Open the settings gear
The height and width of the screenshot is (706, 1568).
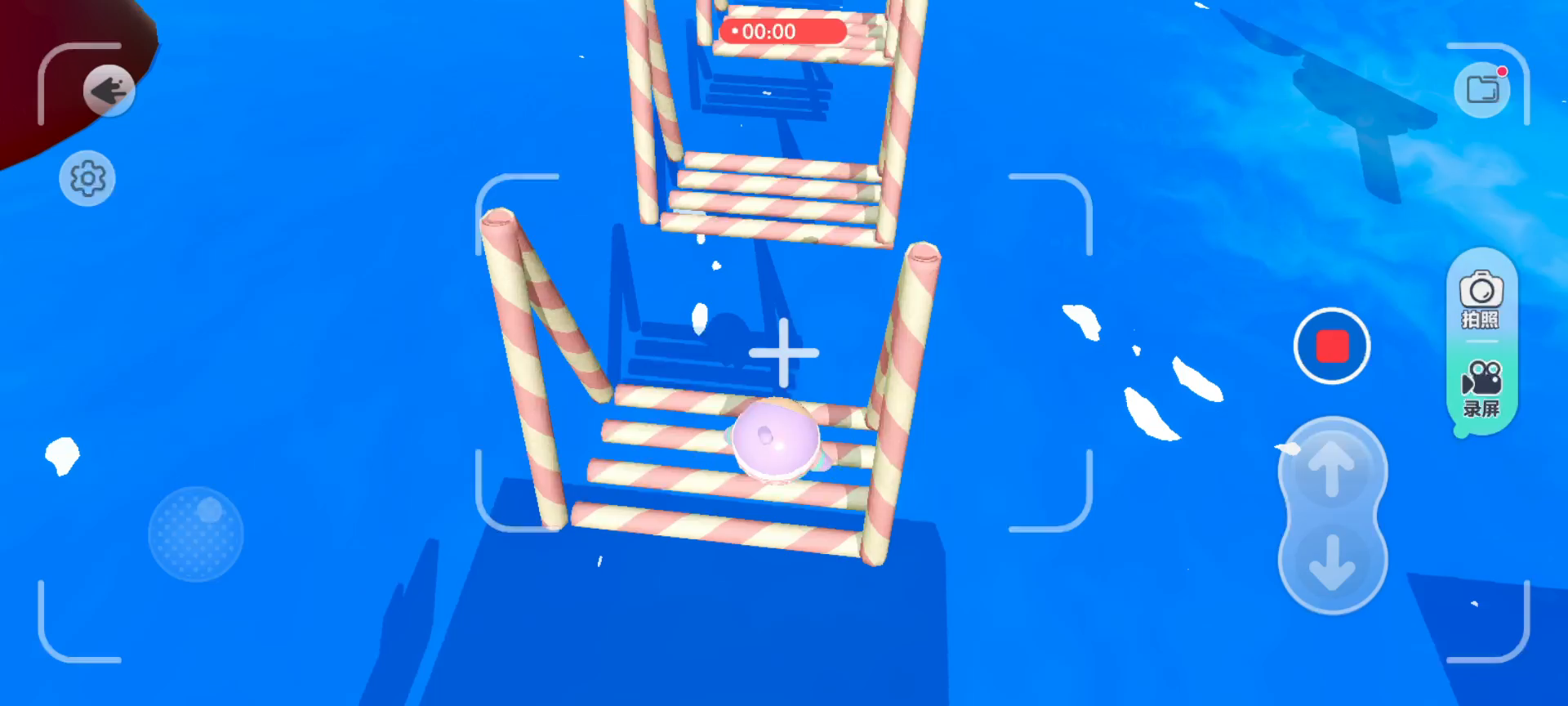[x=87, y=178]
